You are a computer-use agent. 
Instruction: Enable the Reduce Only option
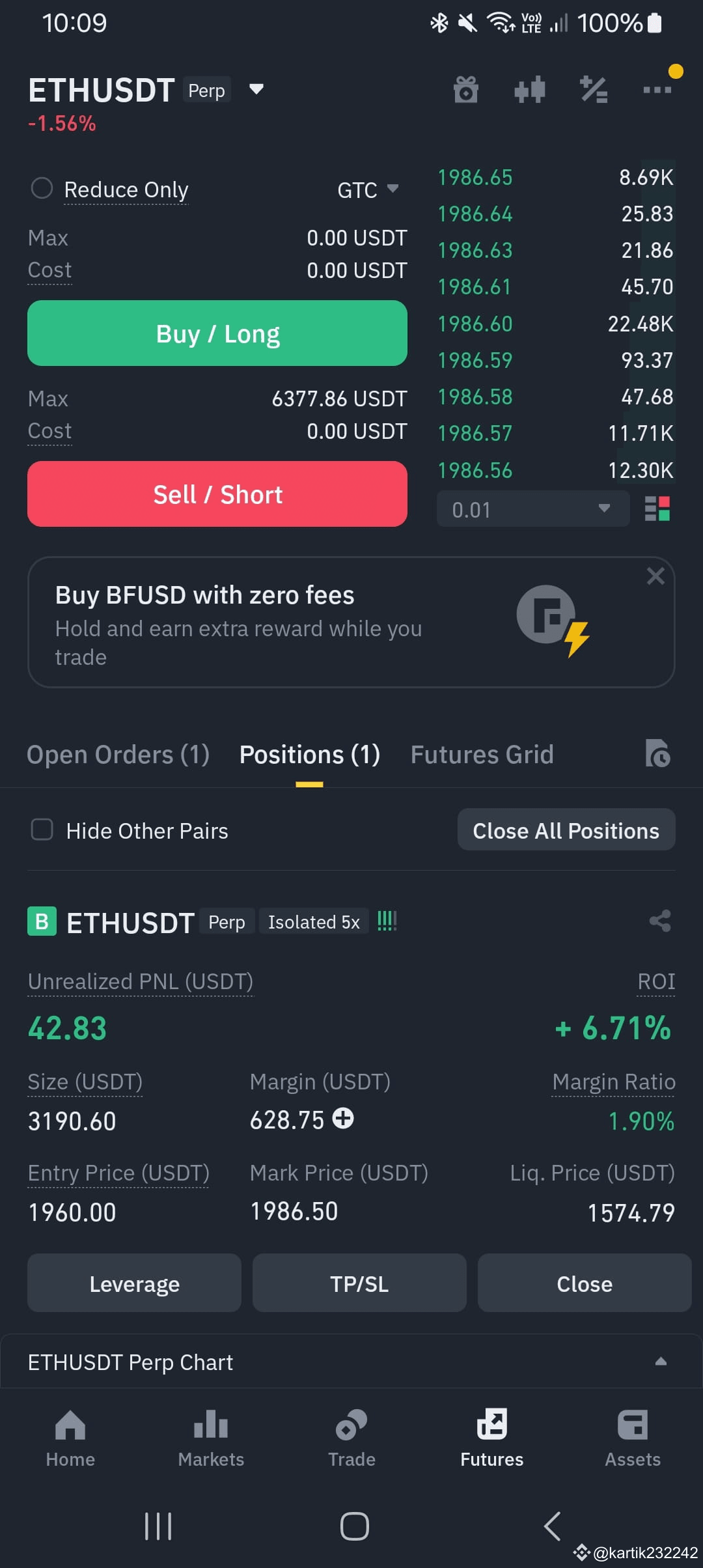(x=42, y=188)
